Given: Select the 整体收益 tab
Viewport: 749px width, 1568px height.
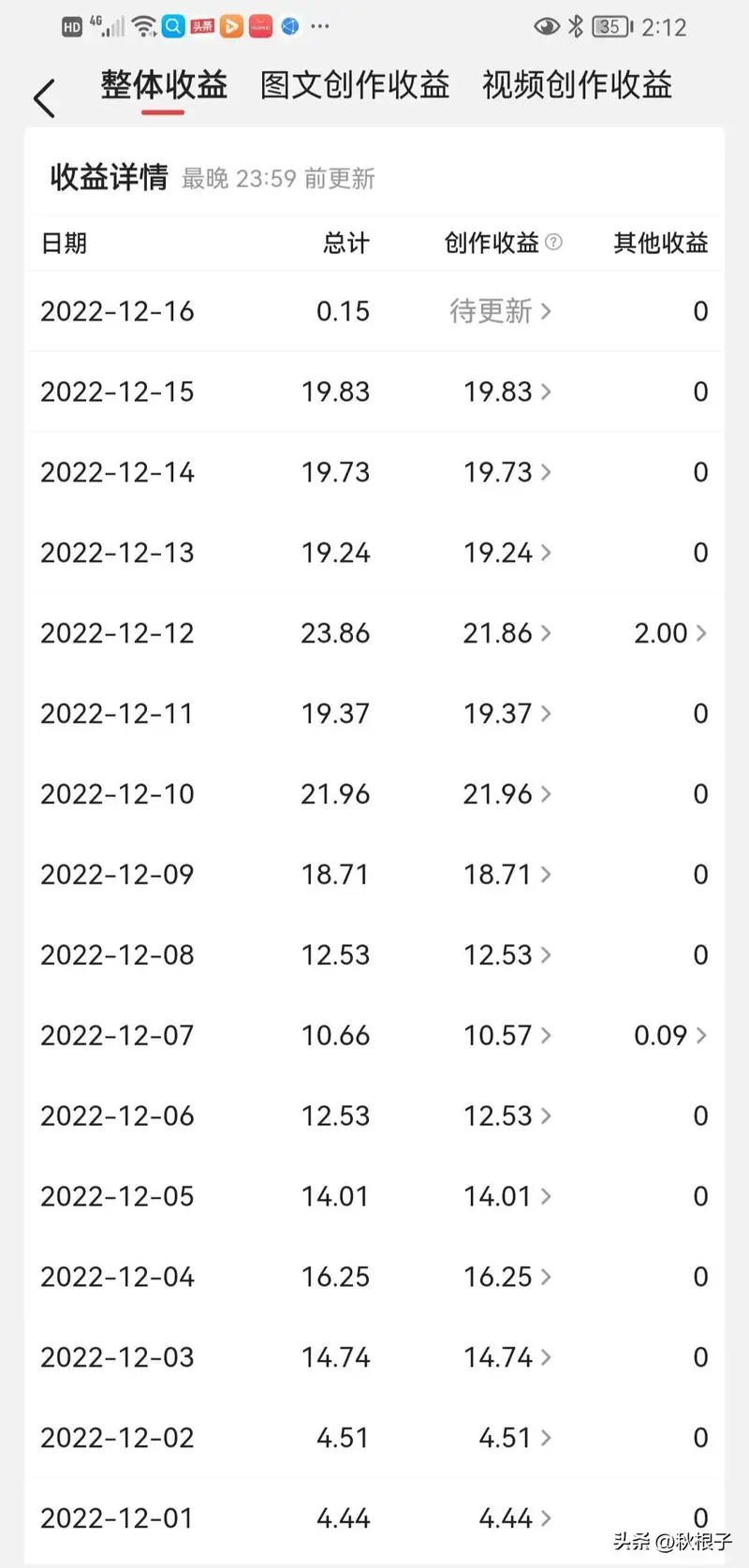Looking at the screenshot, I should 164,85.
